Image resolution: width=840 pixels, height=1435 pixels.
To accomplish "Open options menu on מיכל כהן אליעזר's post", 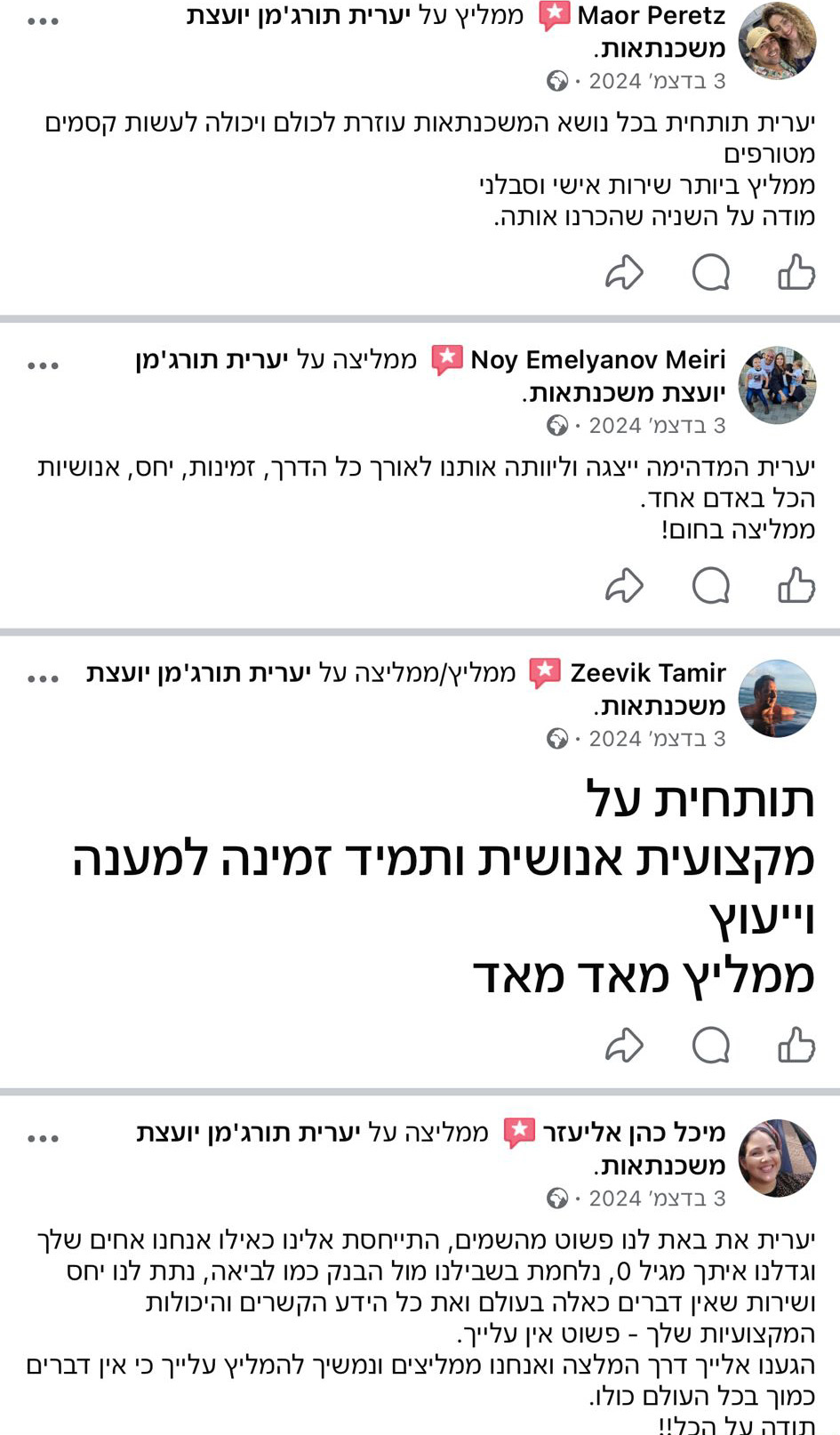I will click(43, 1138).
